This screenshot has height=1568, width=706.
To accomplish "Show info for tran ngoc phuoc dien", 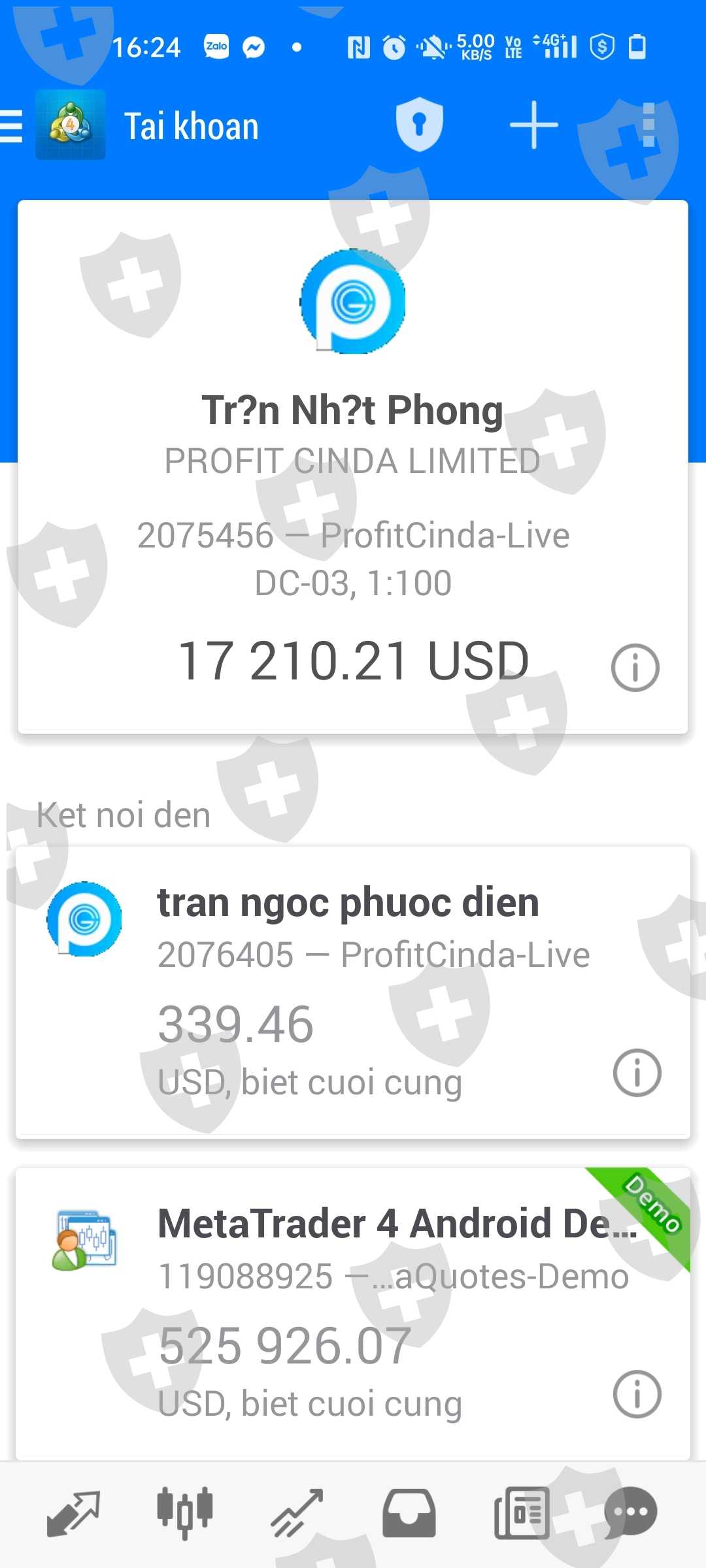I will coord(637,1072).
